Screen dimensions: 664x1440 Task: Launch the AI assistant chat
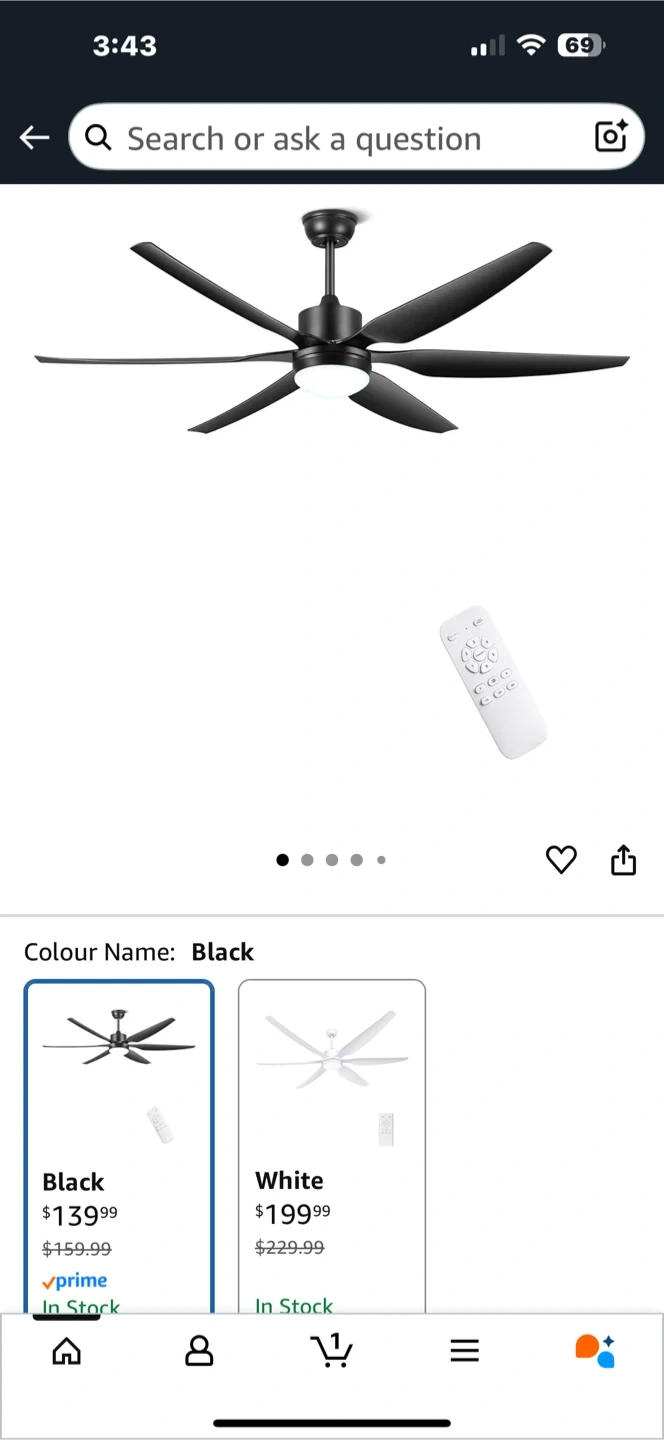point(595,1351)
